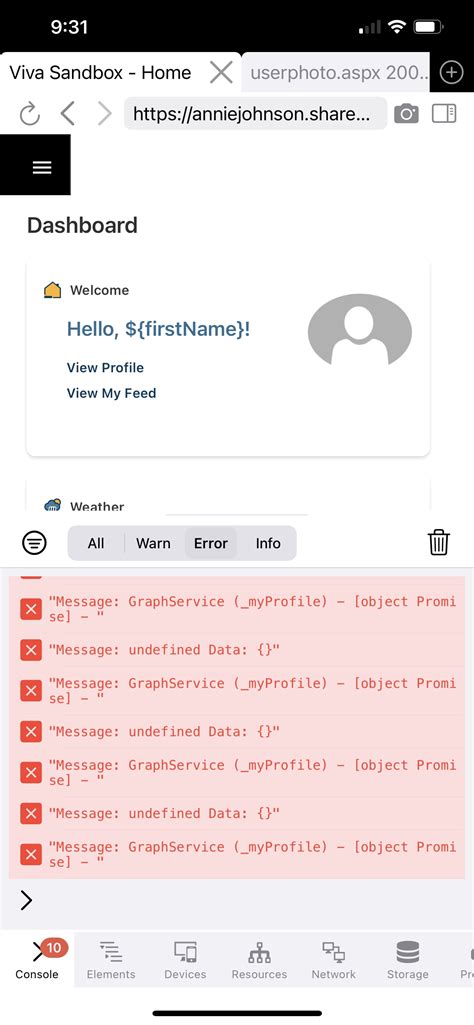Switch to the Network panel

tap(333, 960)
